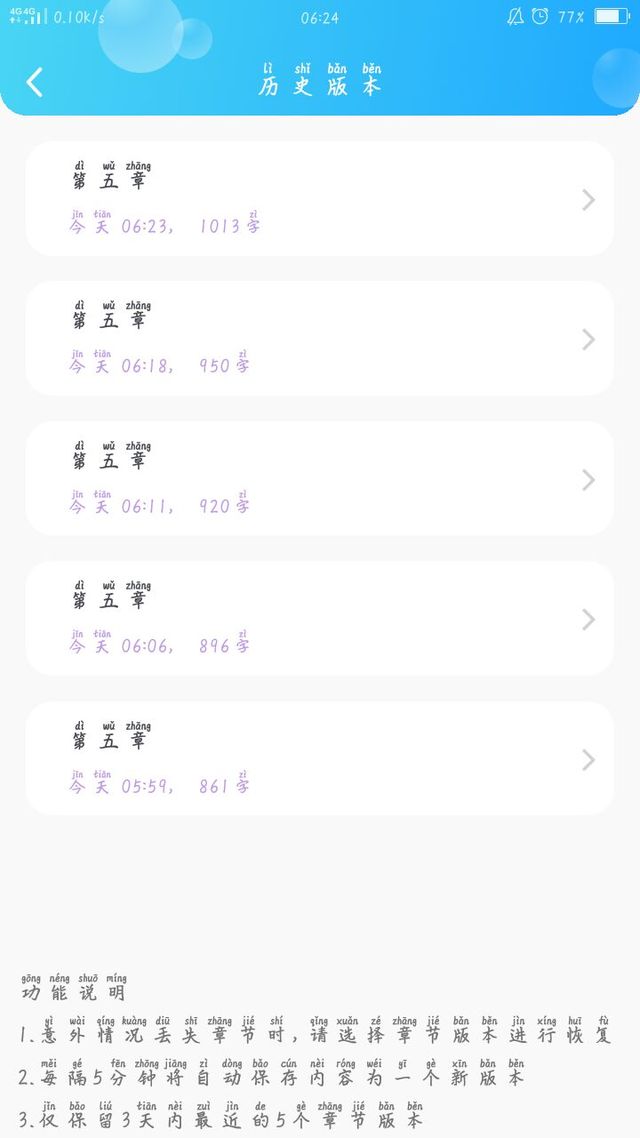
Task: Go back from the 历史版本 page
Action: pyautogui.click(x=34, y=82)
